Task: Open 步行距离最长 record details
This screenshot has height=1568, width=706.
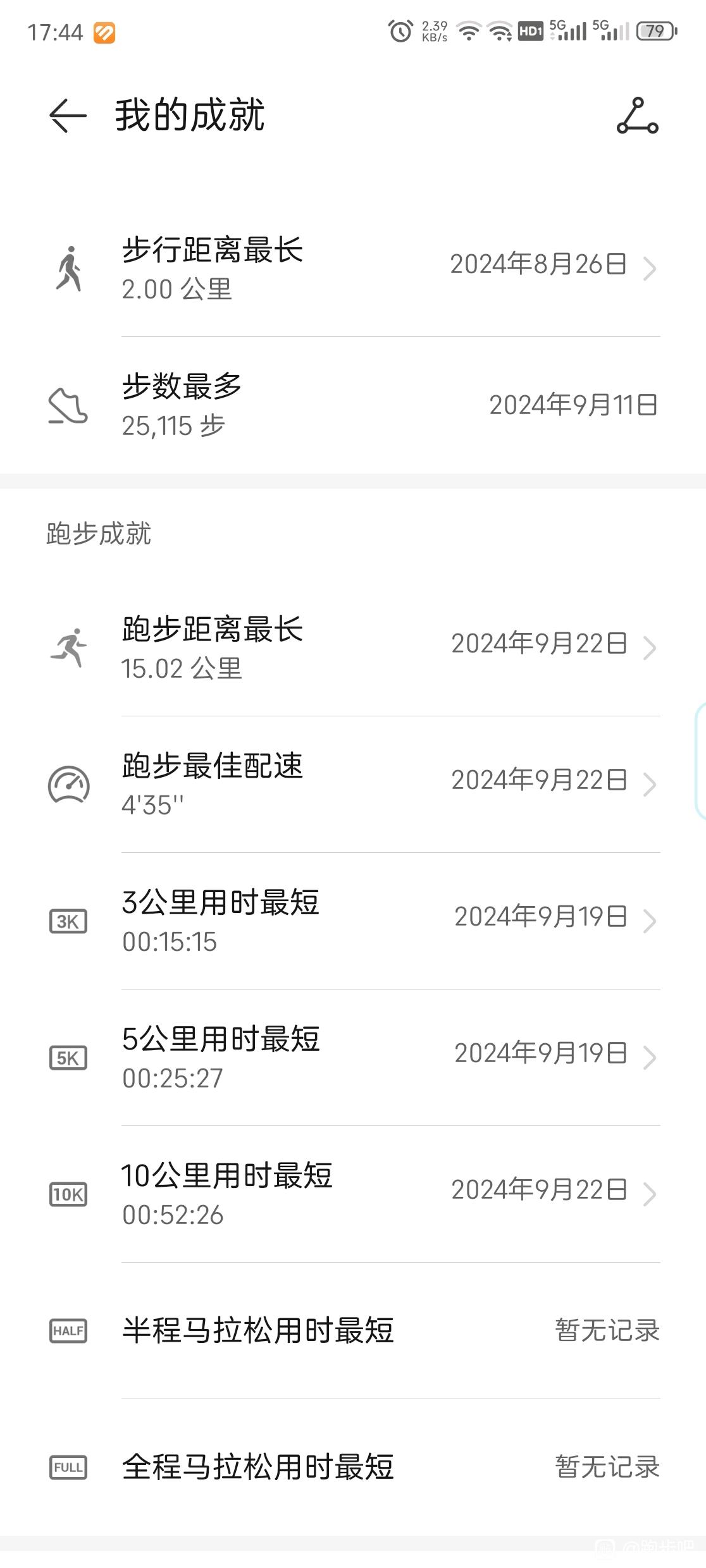Action: [x=353, y=269]
